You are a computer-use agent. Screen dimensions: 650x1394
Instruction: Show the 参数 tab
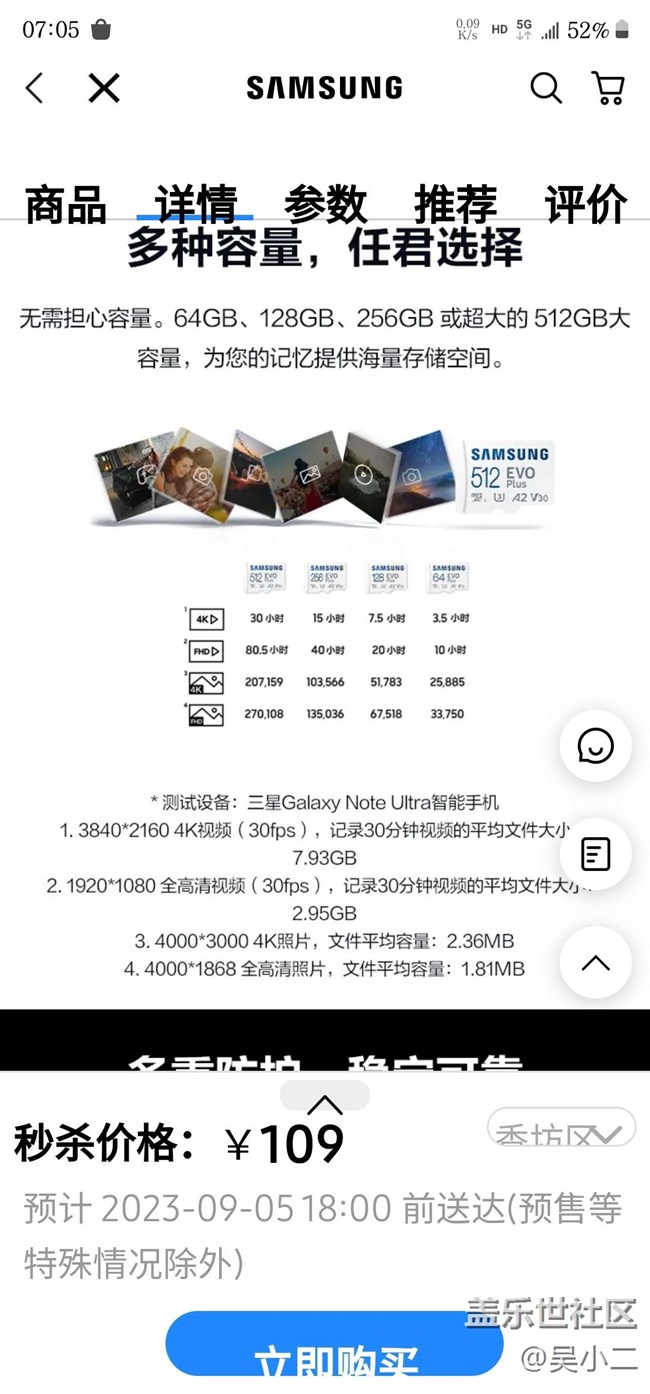tap(325, 204)
